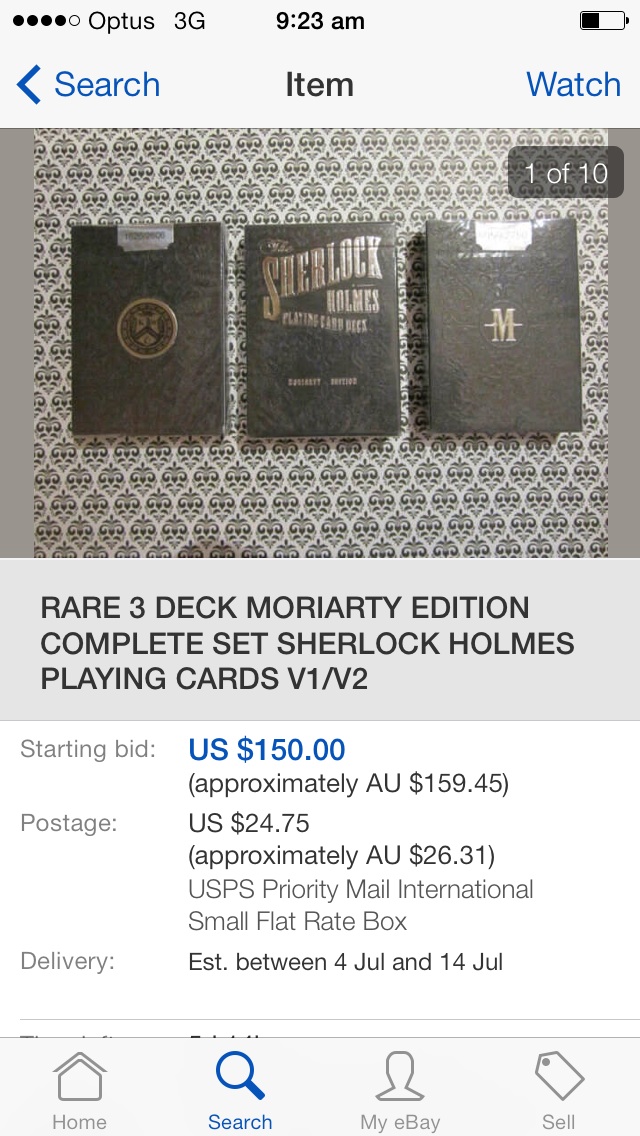The width and height of the screenshot is (640, 1136).
Task: Switch to the Search tab
Action: 240,1090
